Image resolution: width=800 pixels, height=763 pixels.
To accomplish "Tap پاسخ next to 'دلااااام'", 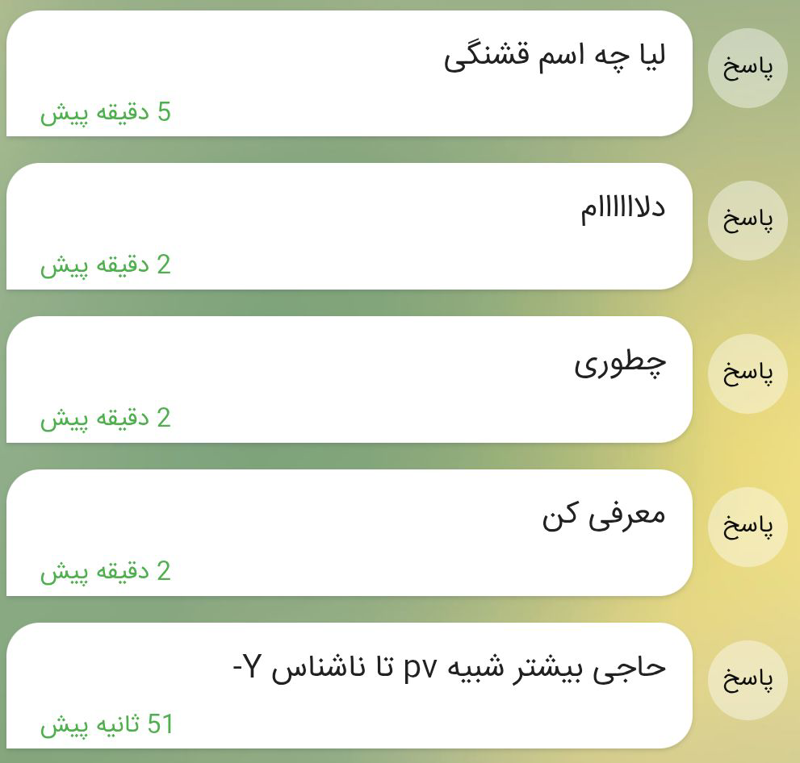I will click(x=748, y=220).
